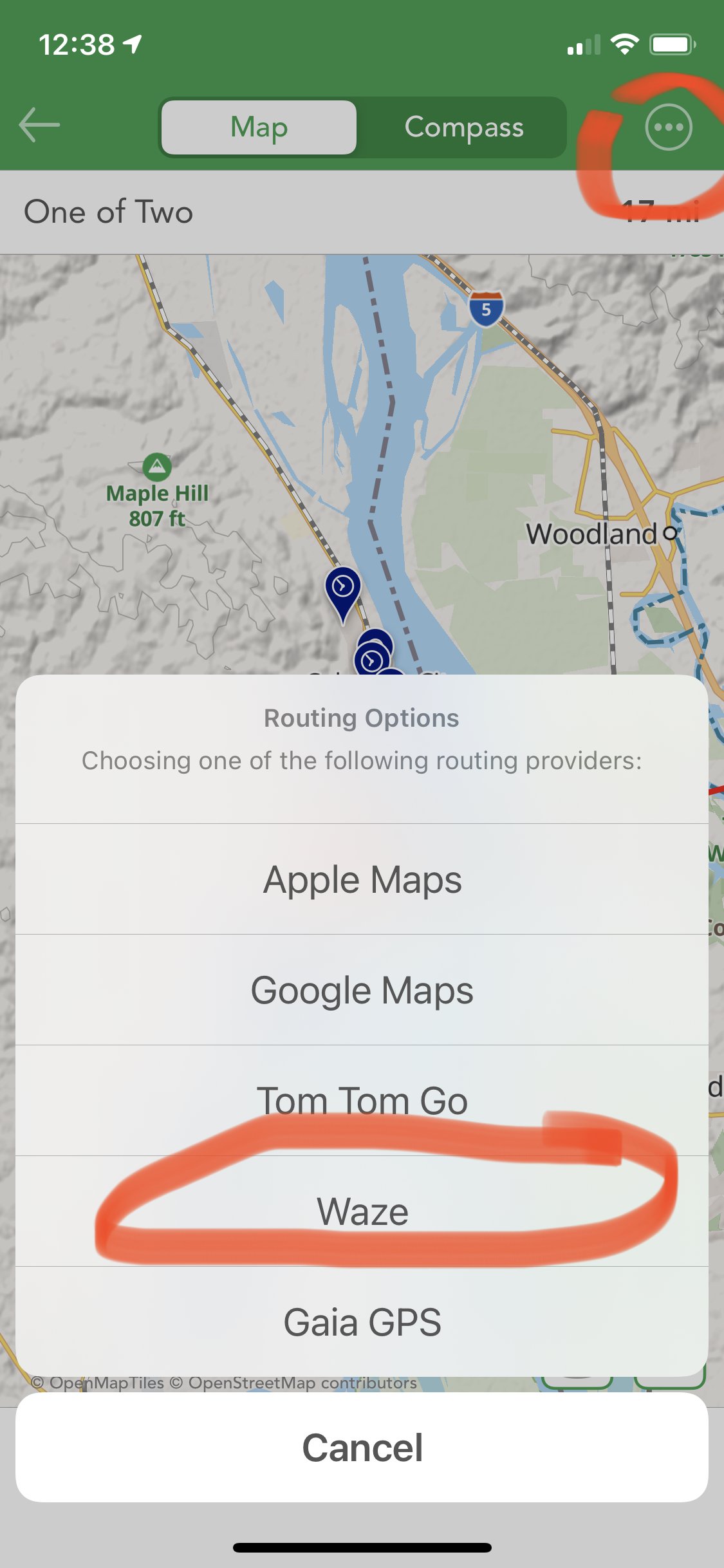Go back with the arrow icon
Viewport: 724px width, 1568px height.
click(39, 125)
